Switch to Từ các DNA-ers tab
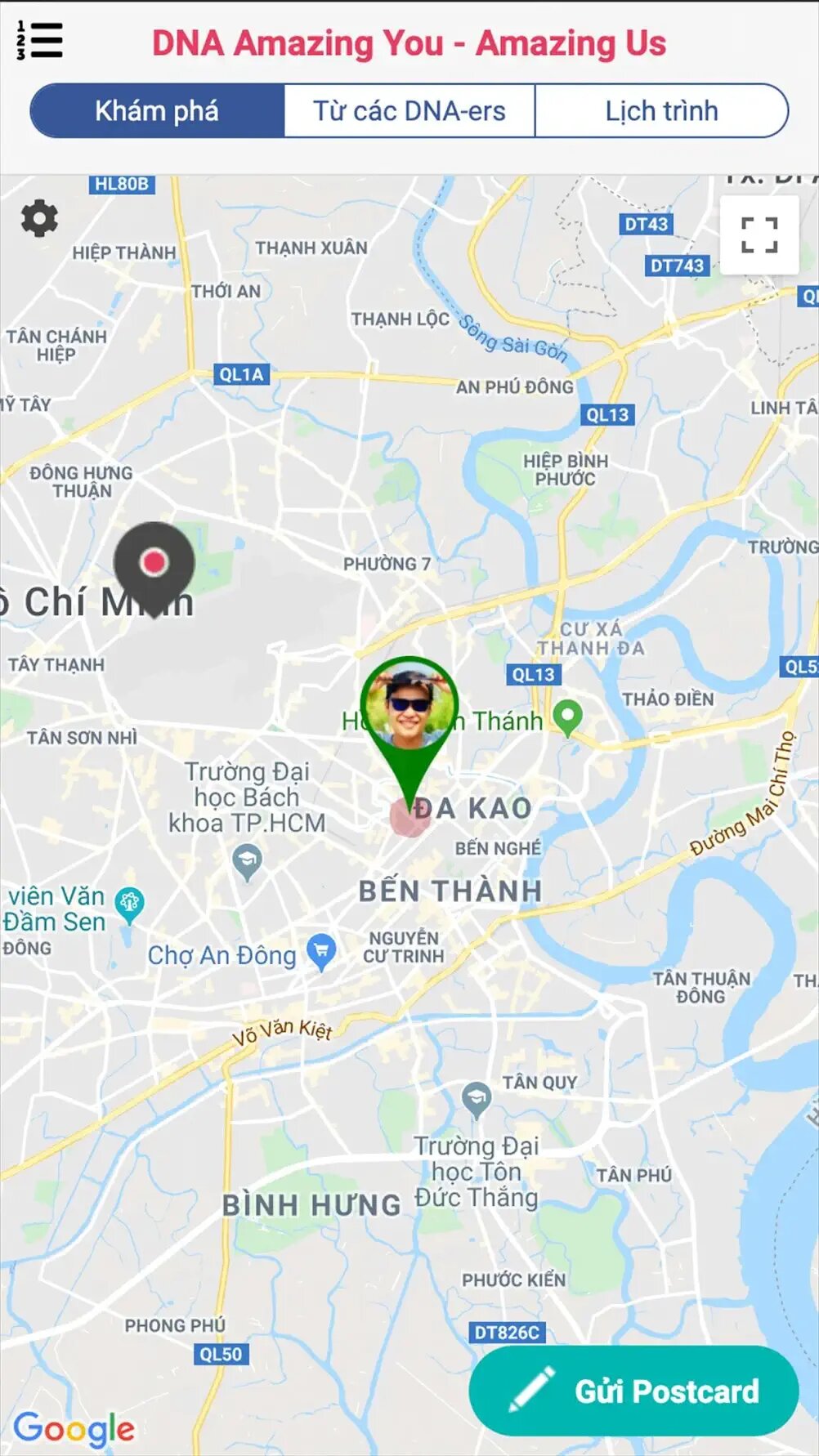Viewport: 819px width, 1456px height. [x=409, y=111]
